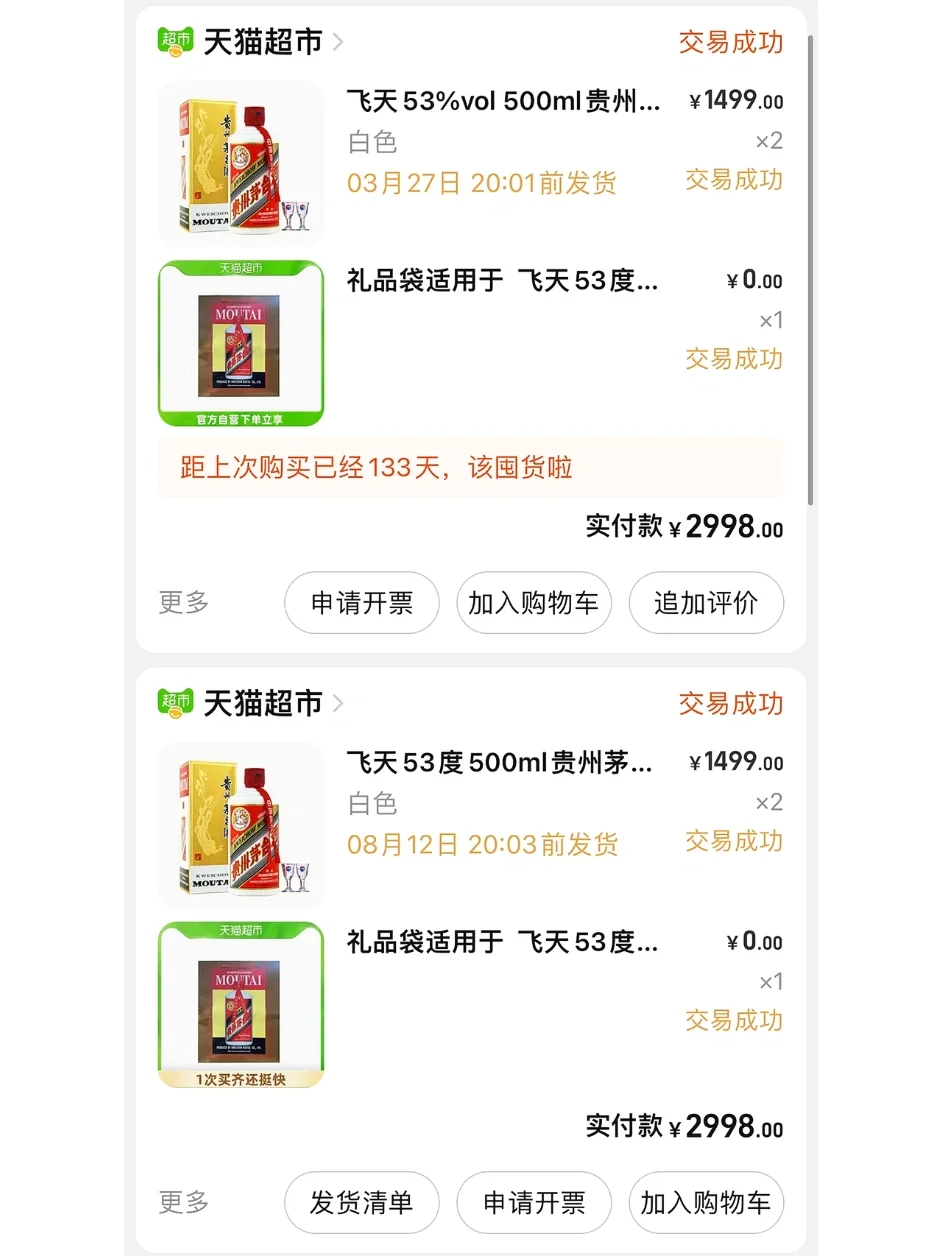Open 飞天 53%vol 500ml product in first order
The image size is (942, 1256).
[503, 101]
